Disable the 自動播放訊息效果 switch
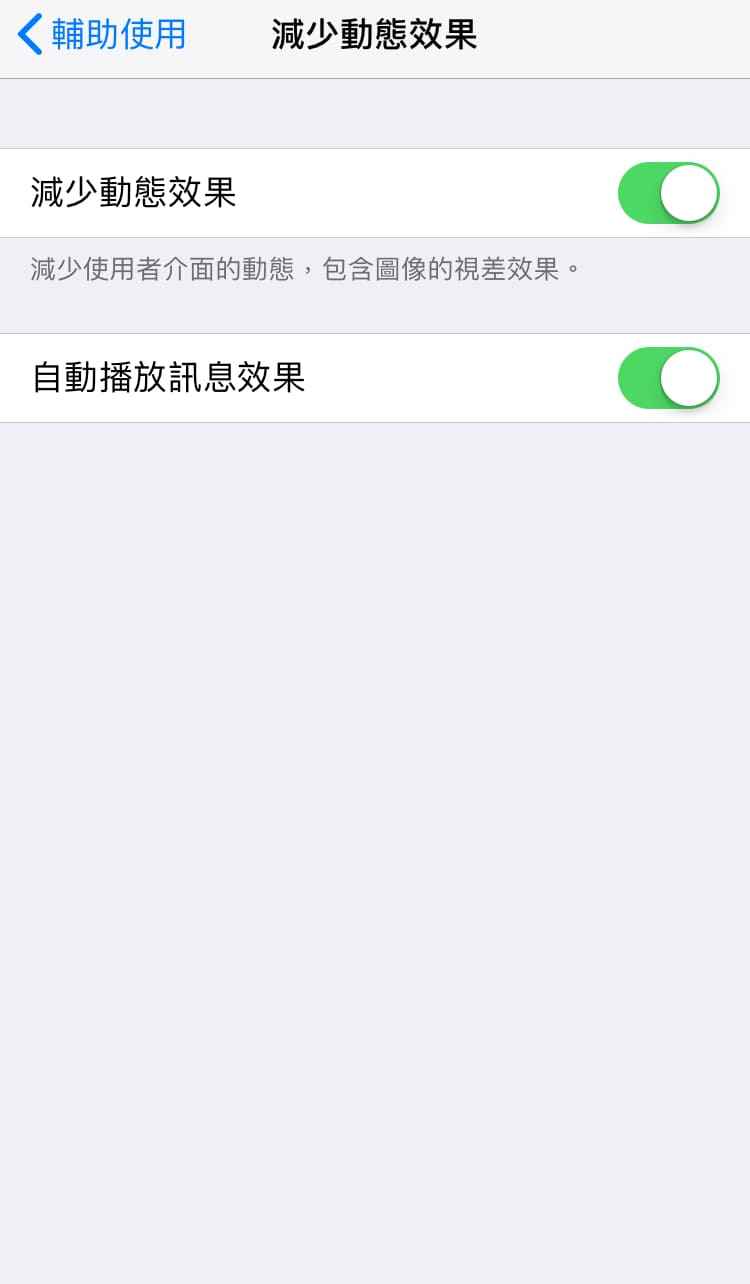Image resolution: width=750 pixels, height=1284 pixels. click(x=668, y=378)
